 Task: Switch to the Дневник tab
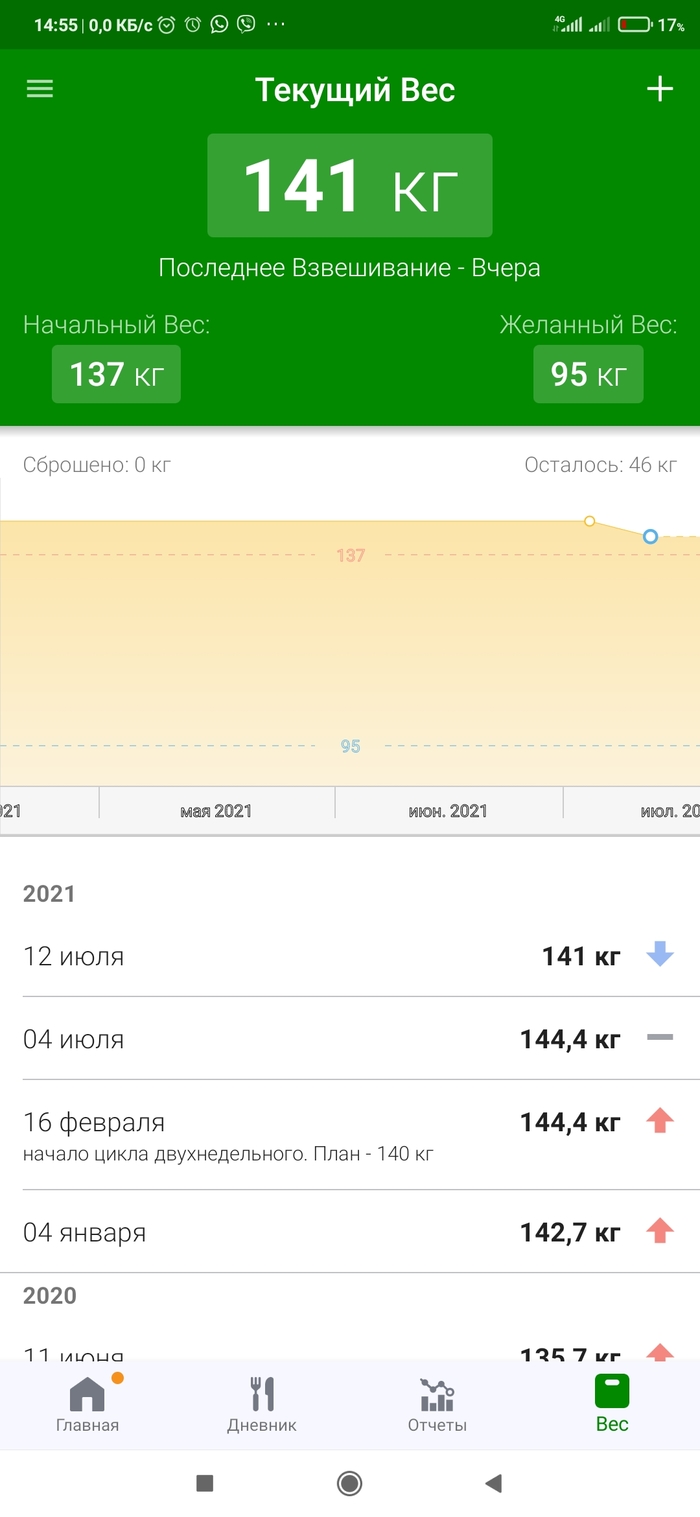[262, 1404]
